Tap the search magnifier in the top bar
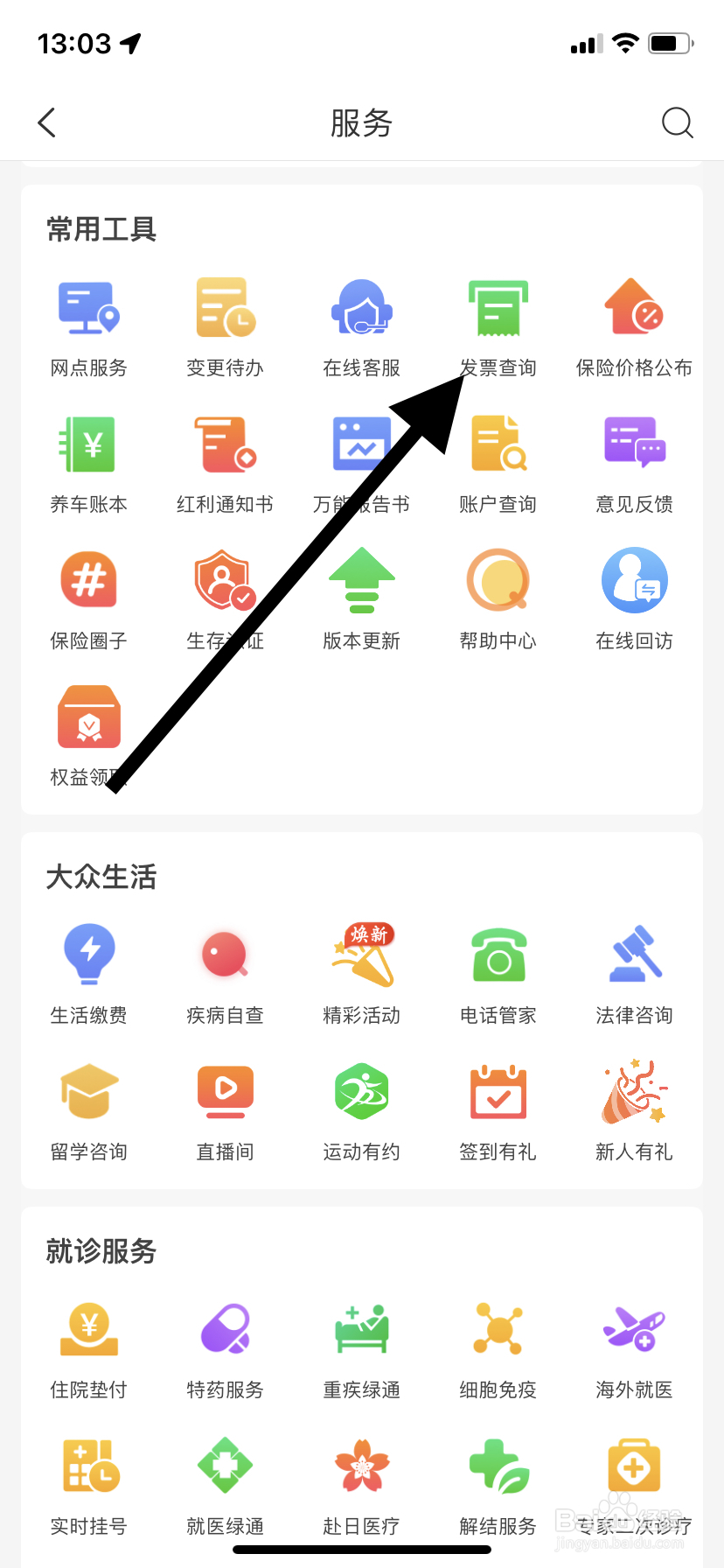This screenshot has height=1568, width=724. click(678, 123)
